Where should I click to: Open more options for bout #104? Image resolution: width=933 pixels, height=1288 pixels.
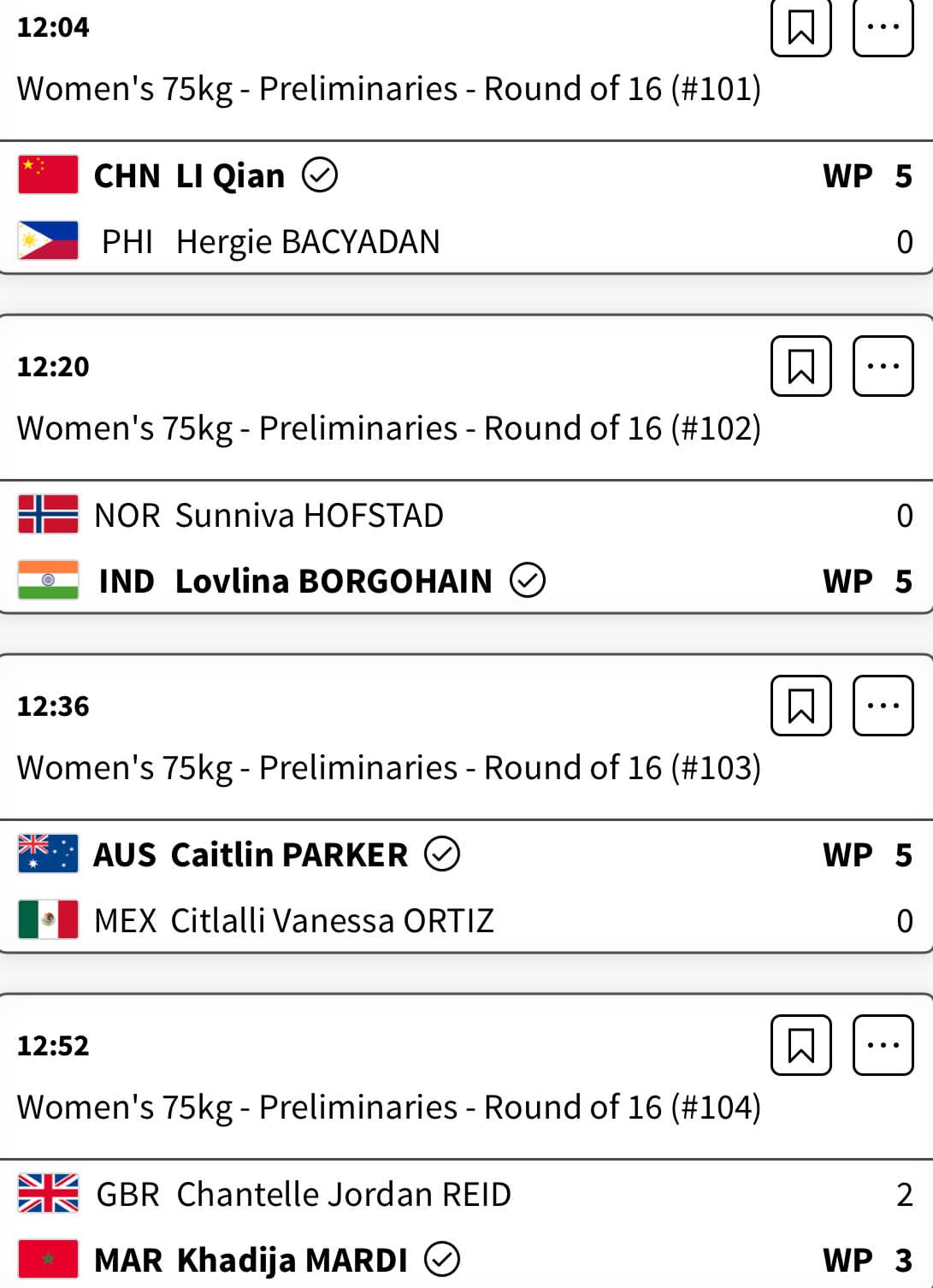883,1045
